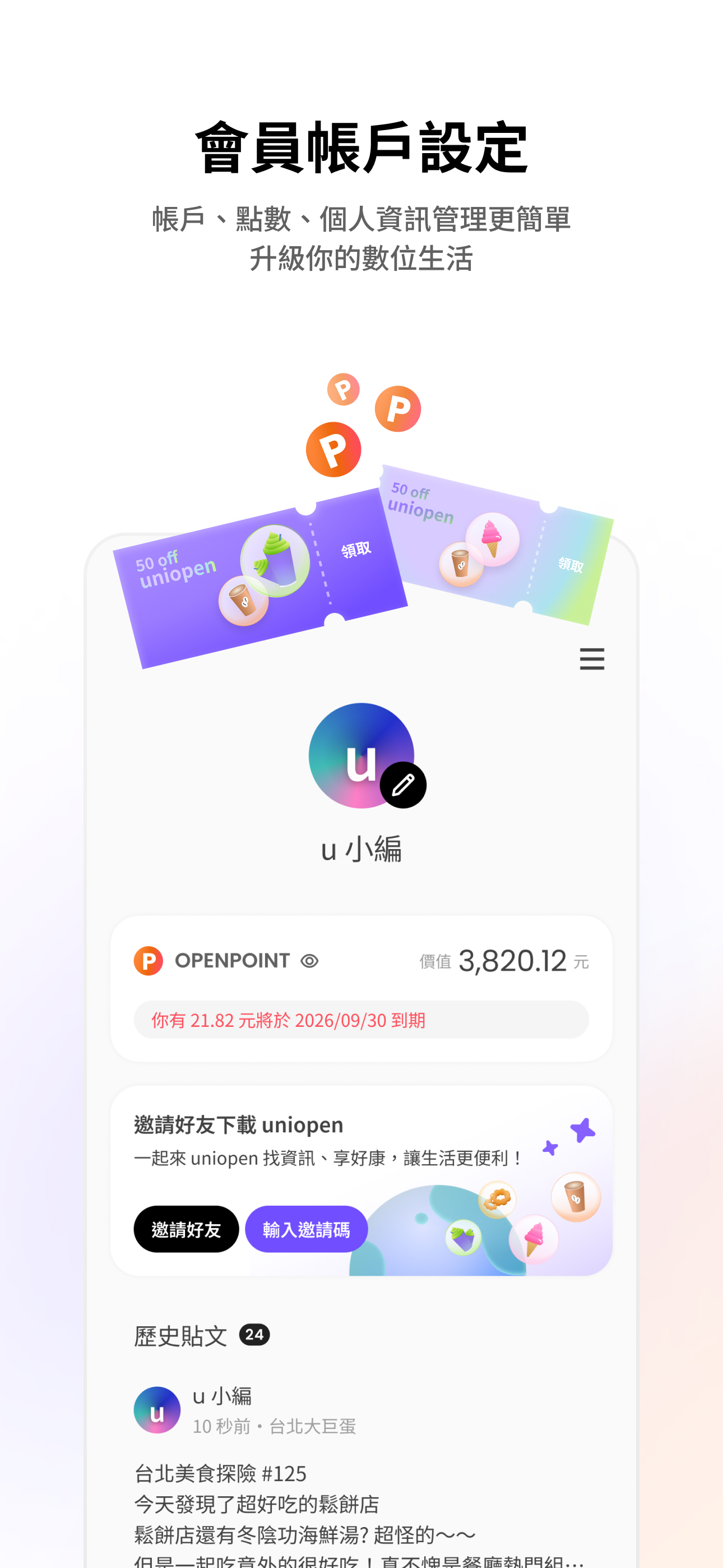Open the OPENPOINT wallet via the P icon

tap(148, 960)
